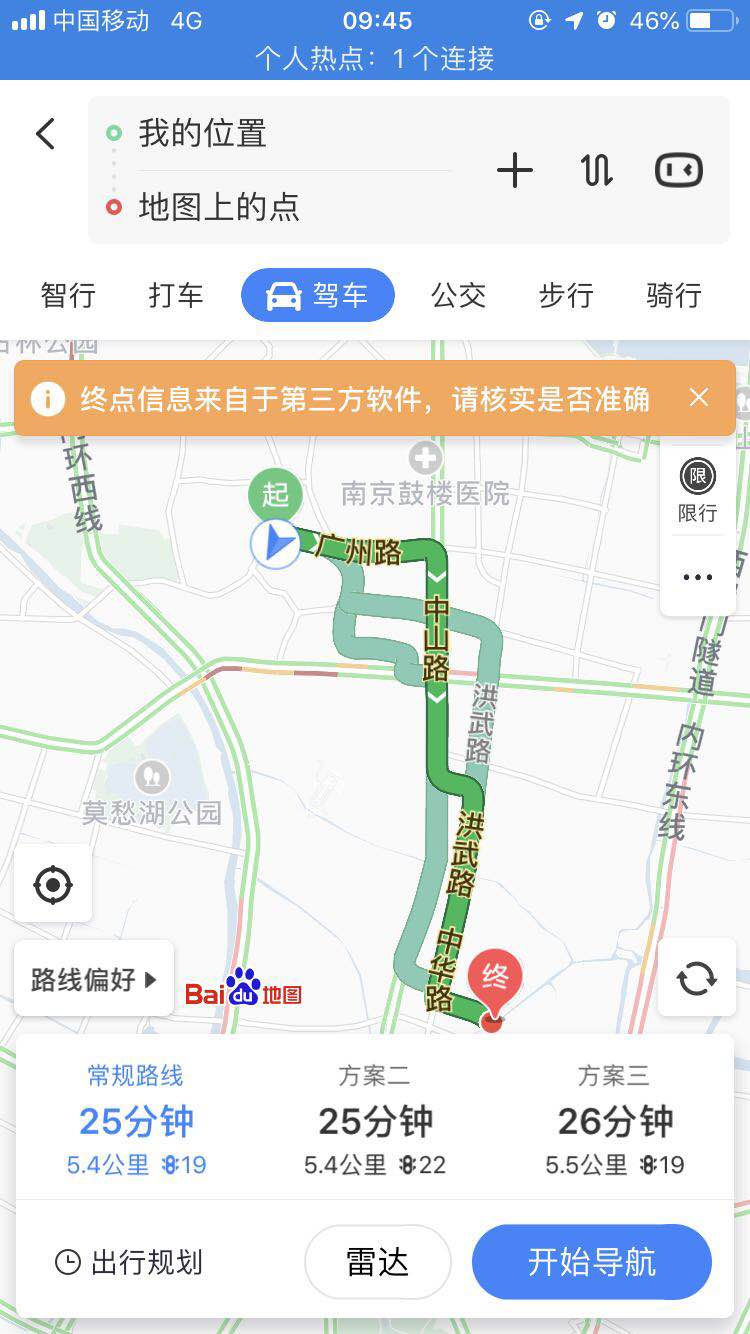Go back from route planning
The image size is (750, 1334).
(x=45, y=134)
